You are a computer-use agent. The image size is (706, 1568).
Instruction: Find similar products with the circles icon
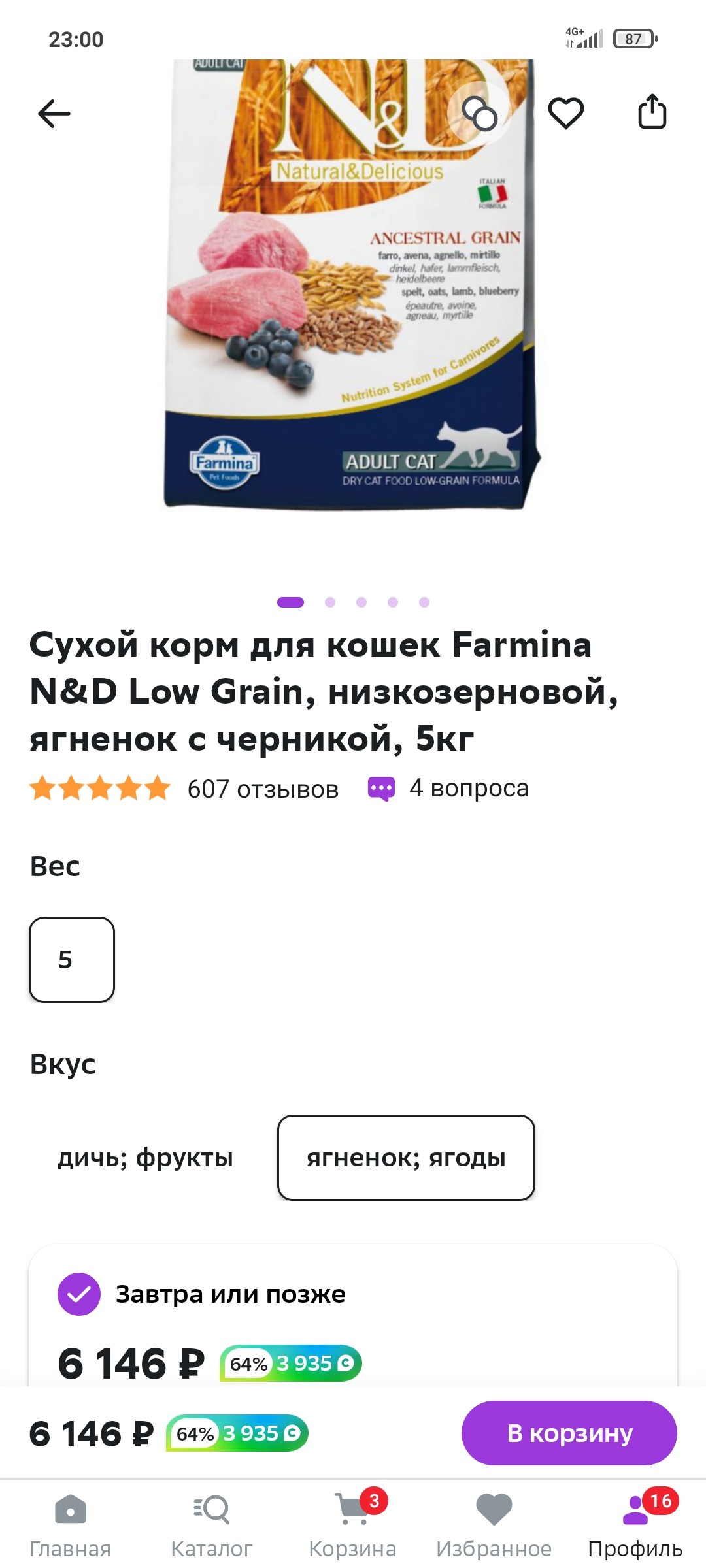[x=480, y=114]
